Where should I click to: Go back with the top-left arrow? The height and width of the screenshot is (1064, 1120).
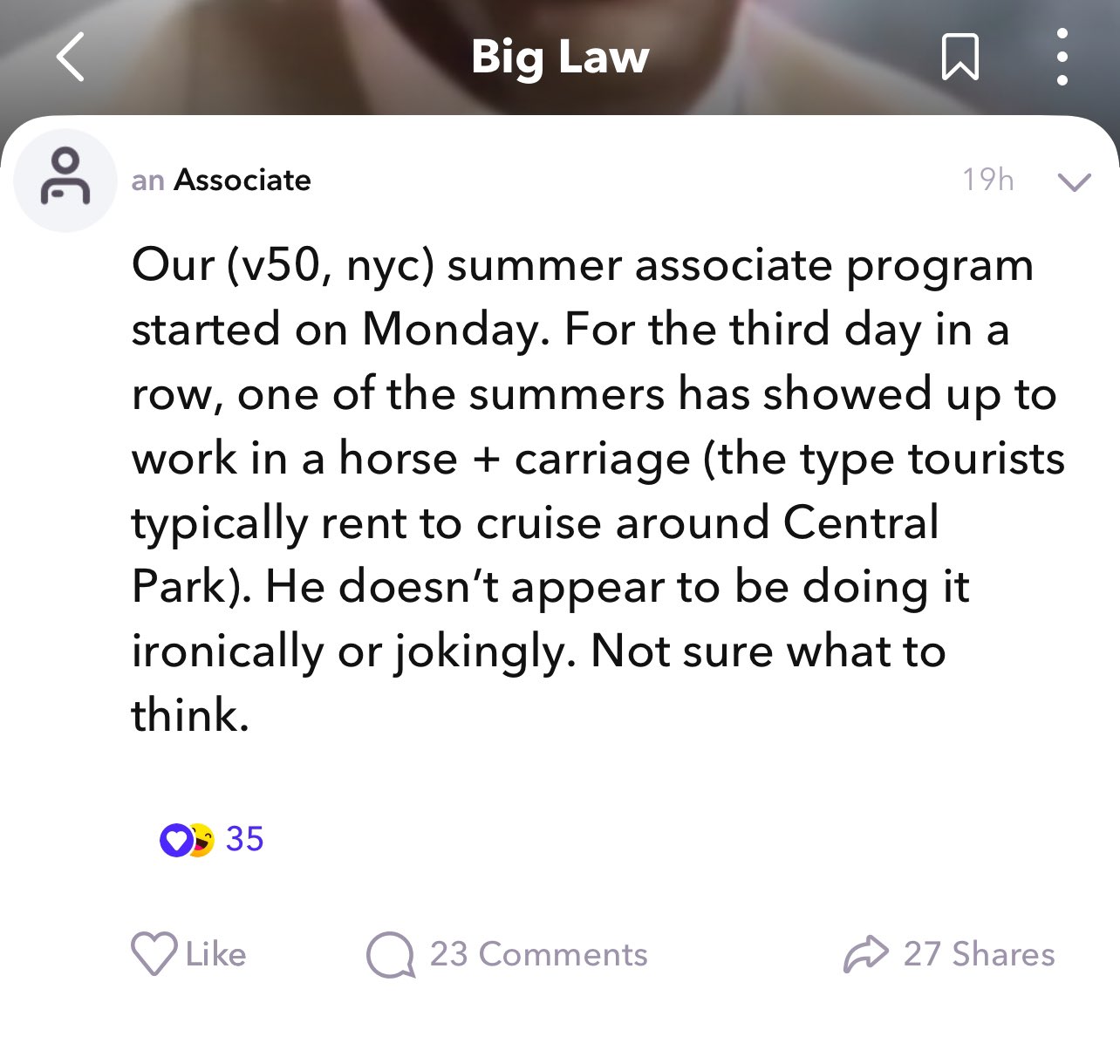[70, 58]
